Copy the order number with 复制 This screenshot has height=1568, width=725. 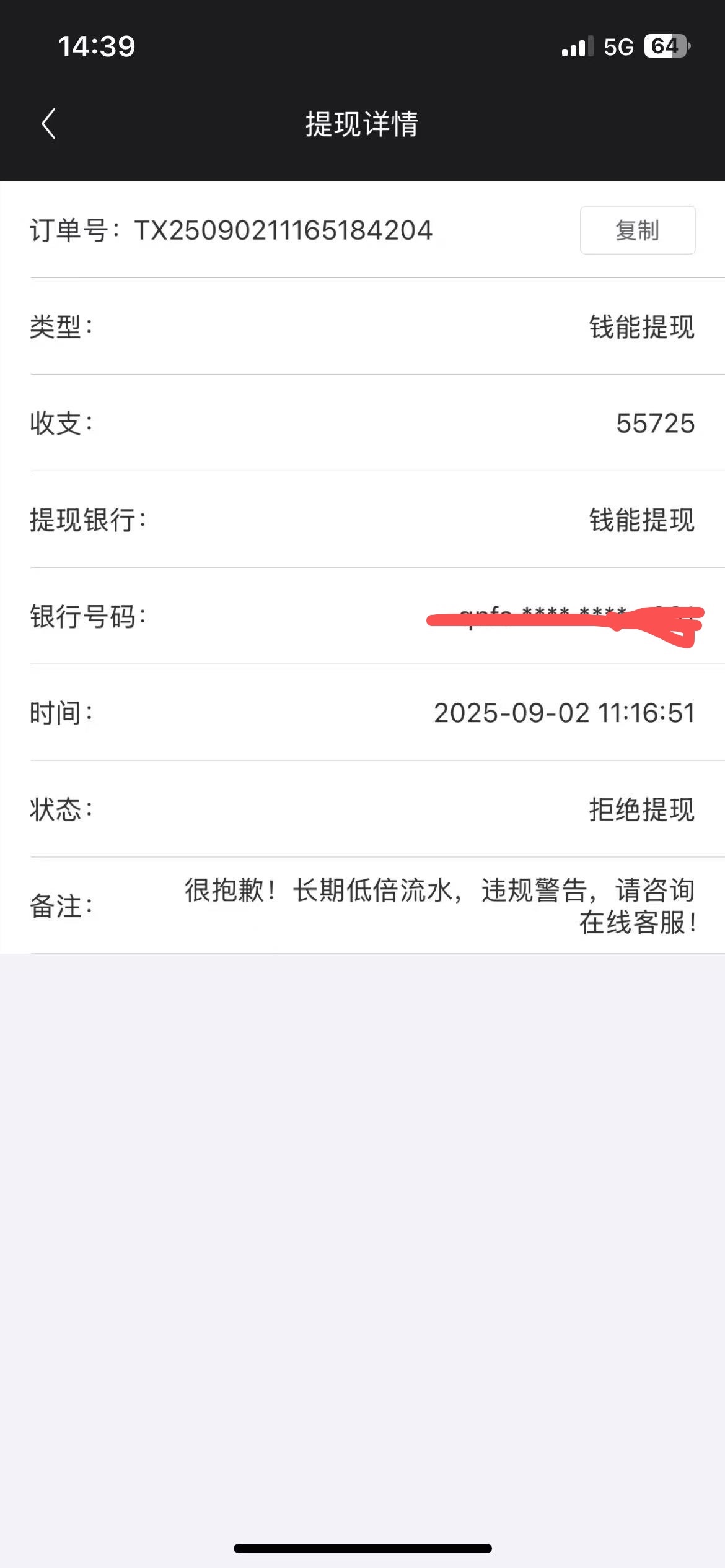[x=637, y=230]
